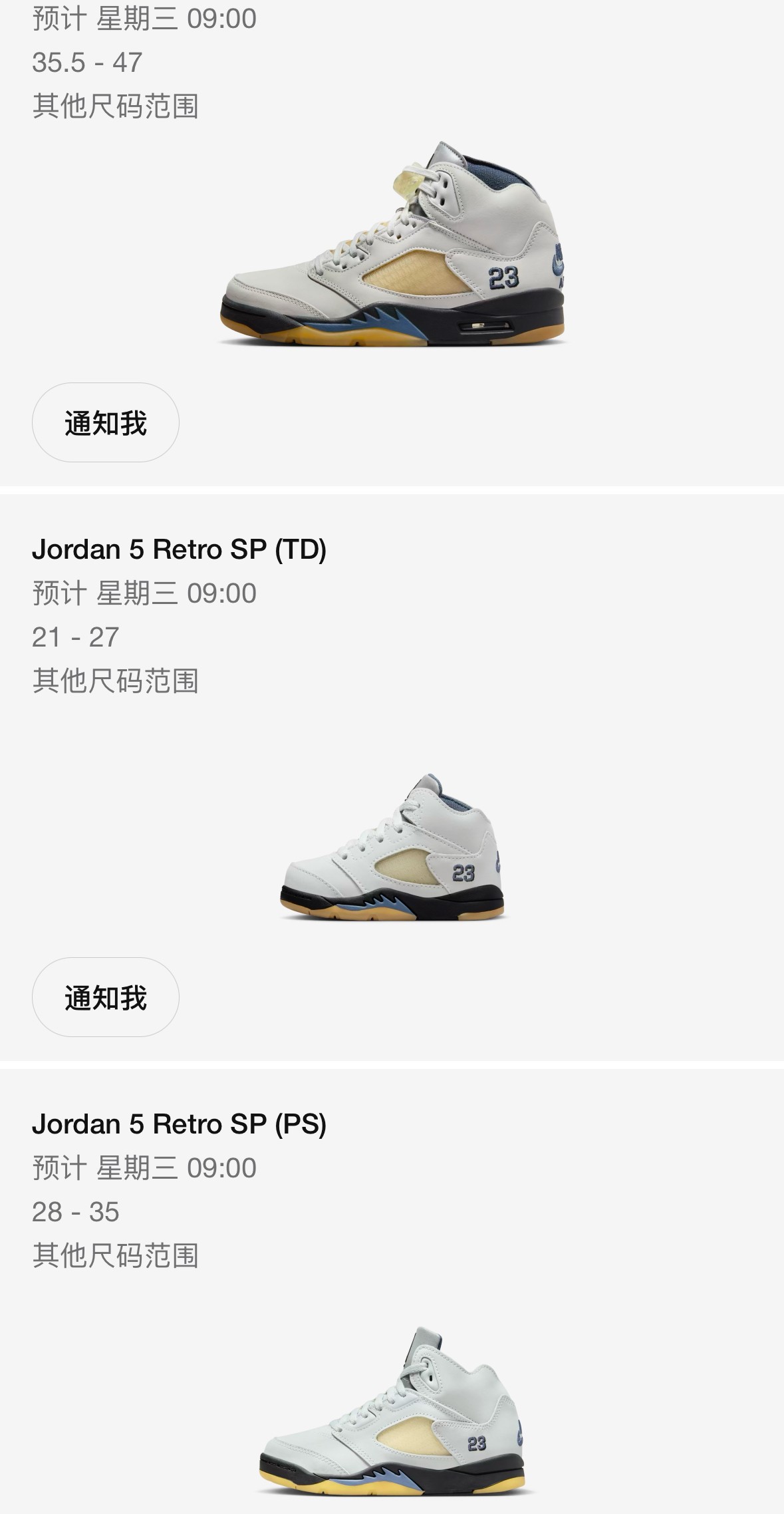The image size is (784, 1514).
Task: Tap 通知我 for the 35.5 - 47 shoe
Action: click(x=105, y=422)
